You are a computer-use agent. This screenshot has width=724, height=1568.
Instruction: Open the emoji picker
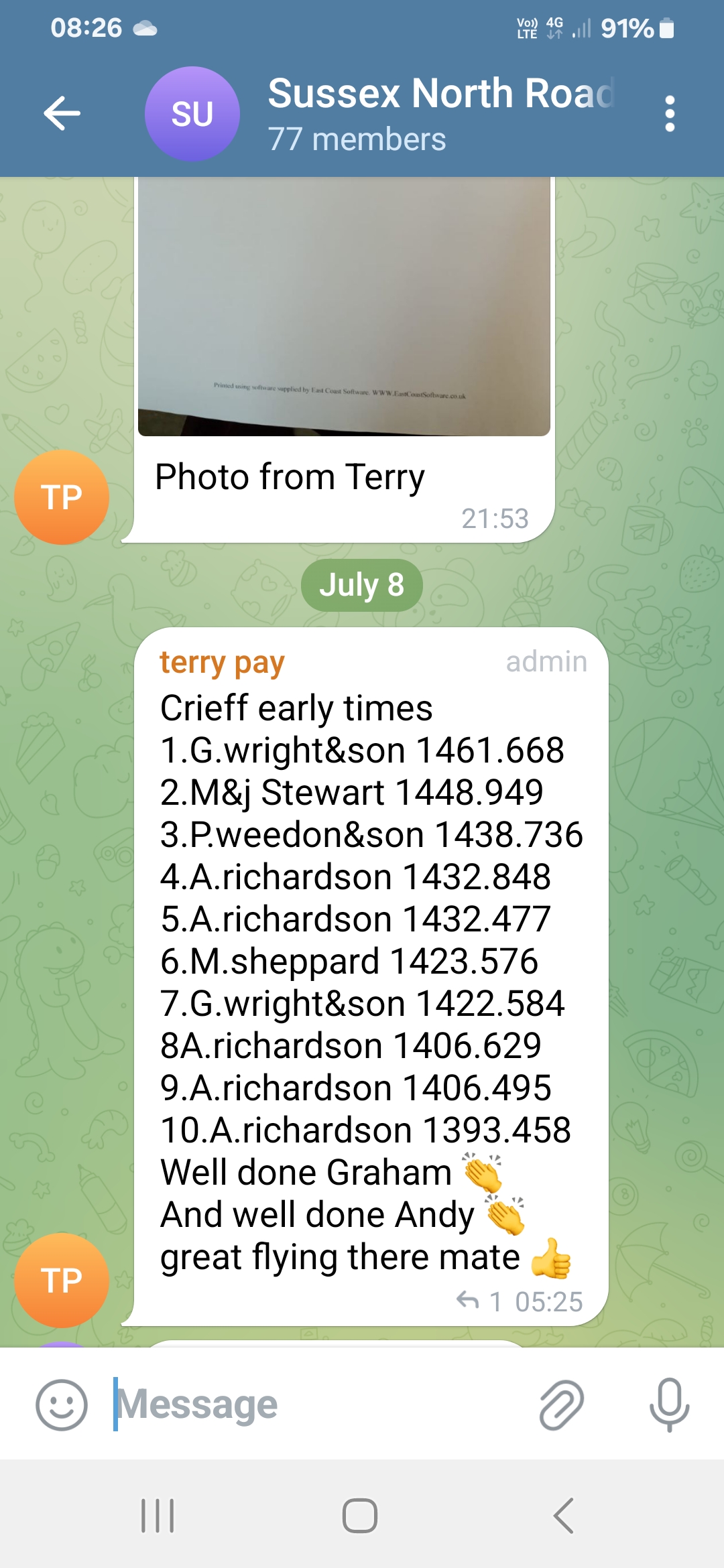[61, 1404]
